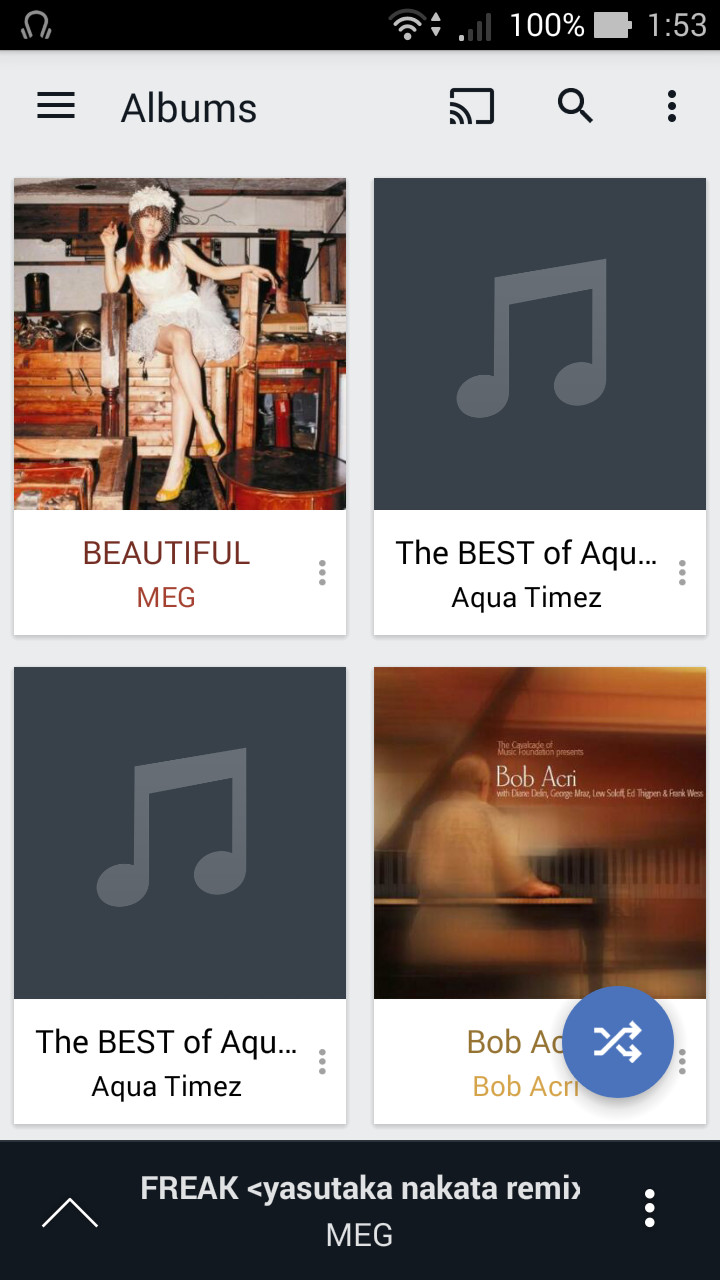Select the BEAUTIFUL album by MEG

coord(180,343)
